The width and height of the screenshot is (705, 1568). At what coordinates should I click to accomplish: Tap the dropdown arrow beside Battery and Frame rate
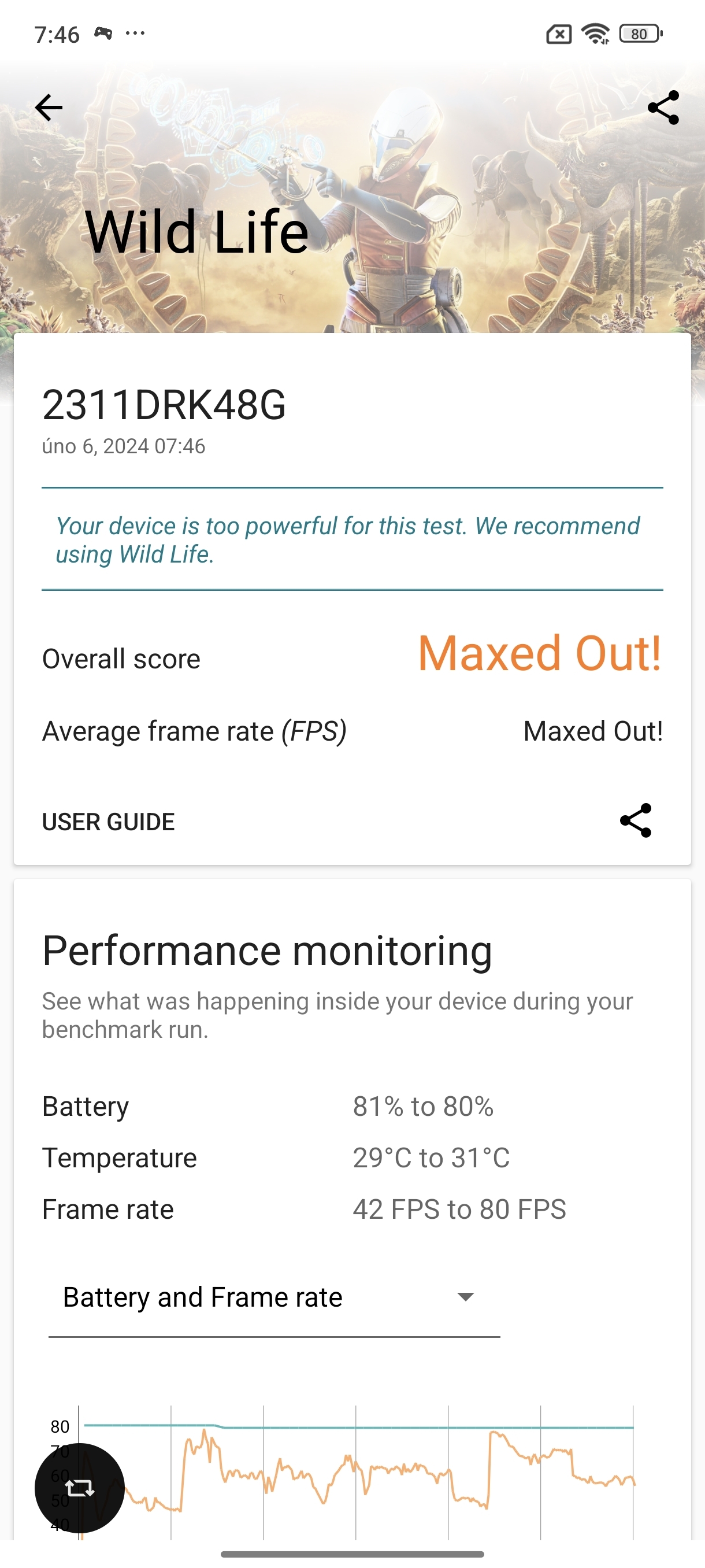pos(465,1296)
